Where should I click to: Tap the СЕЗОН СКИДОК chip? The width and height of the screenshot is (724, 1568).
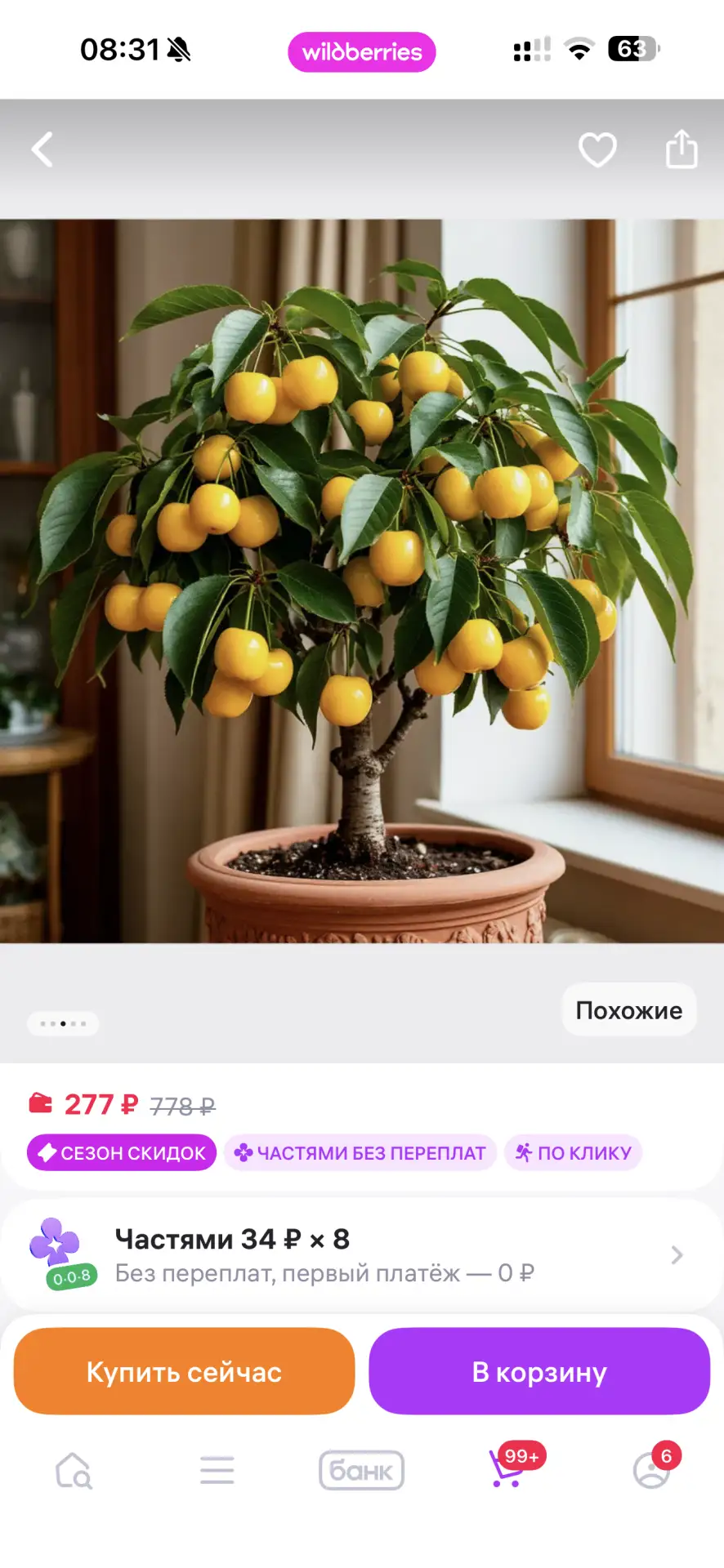[x=122, y=1152]
